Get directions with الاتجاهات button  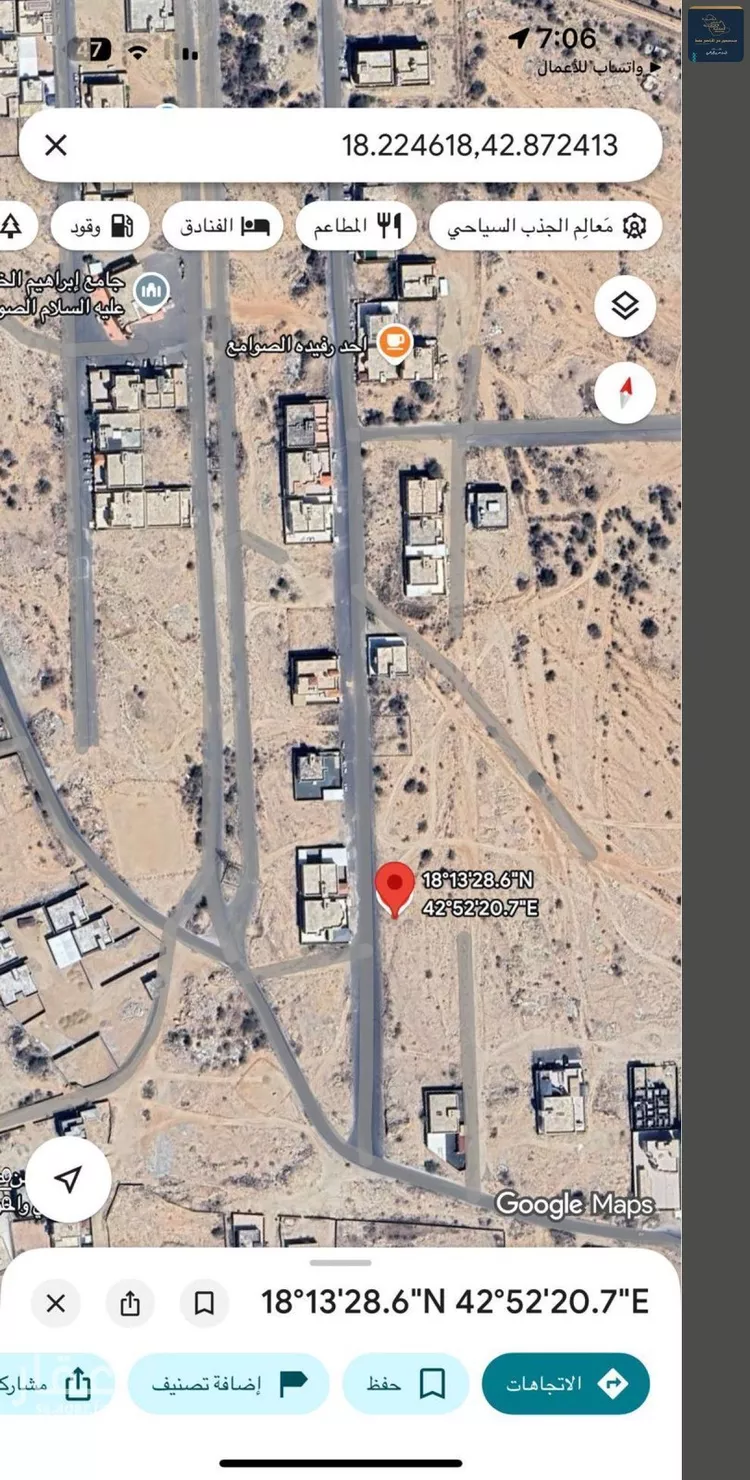click(565, 1384)
